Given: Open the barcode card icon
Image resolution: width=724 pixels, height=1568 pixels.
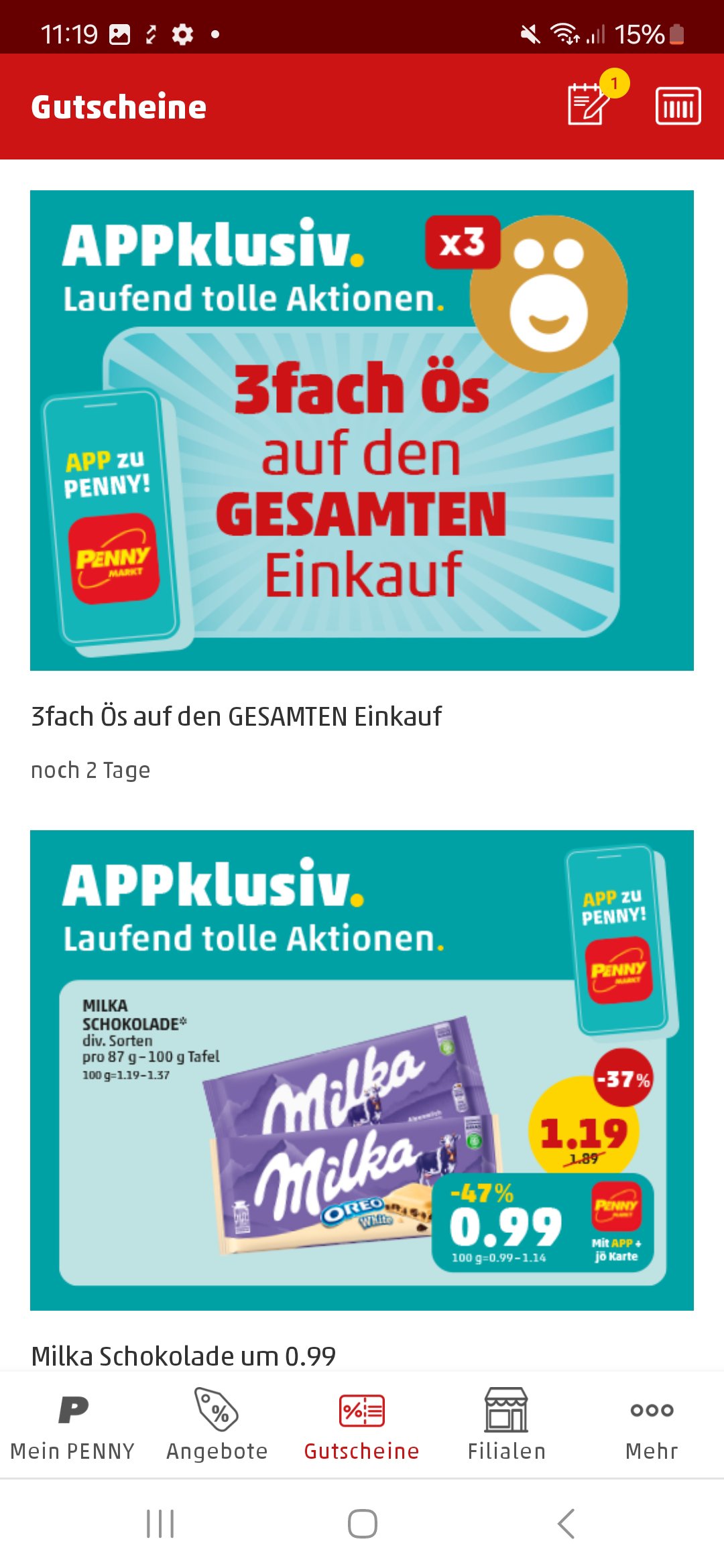Looking at the screenshot, I should tap(678, 106).
